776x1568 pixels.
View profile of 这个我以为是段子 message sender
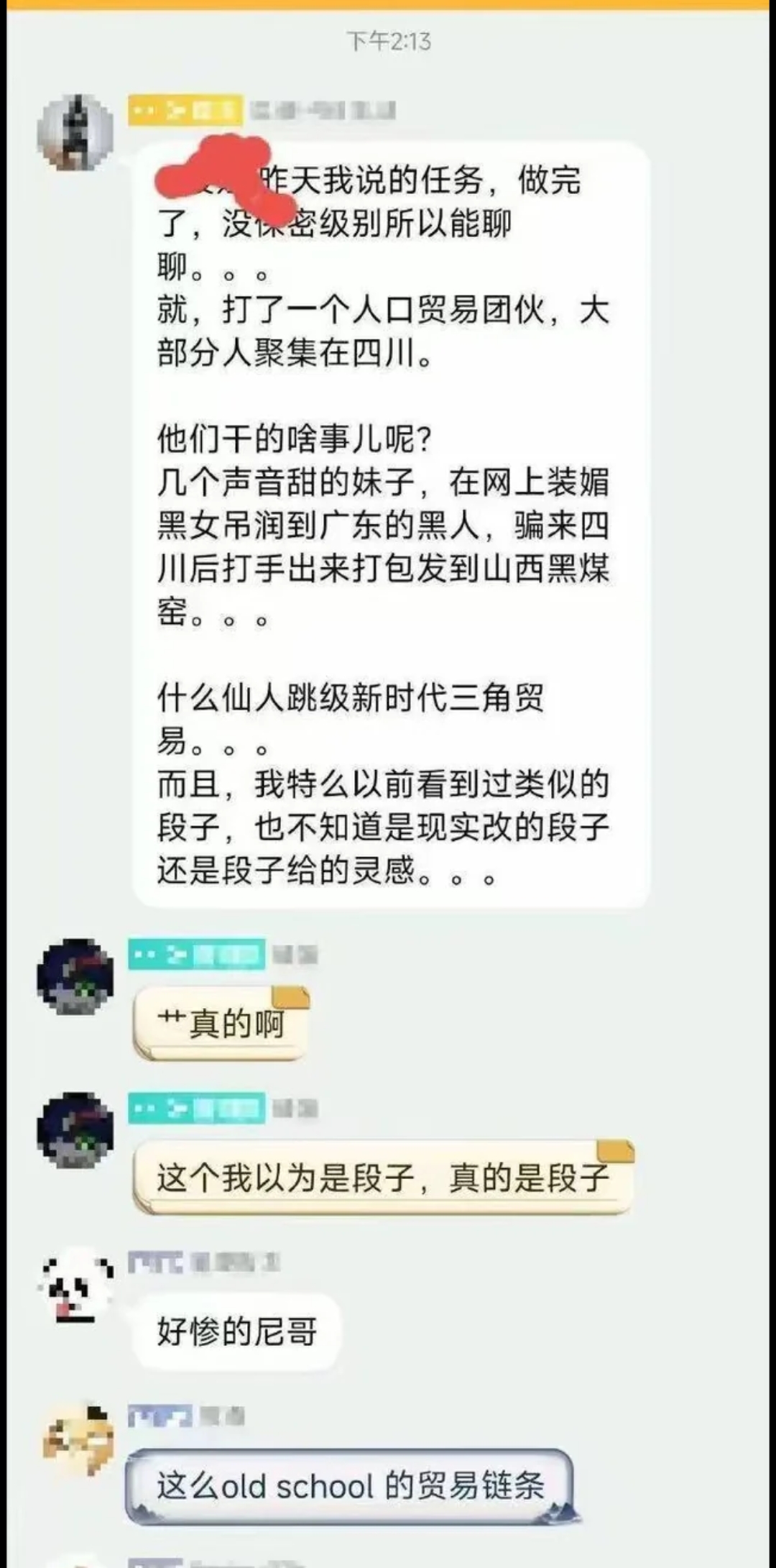[75, 1130]
